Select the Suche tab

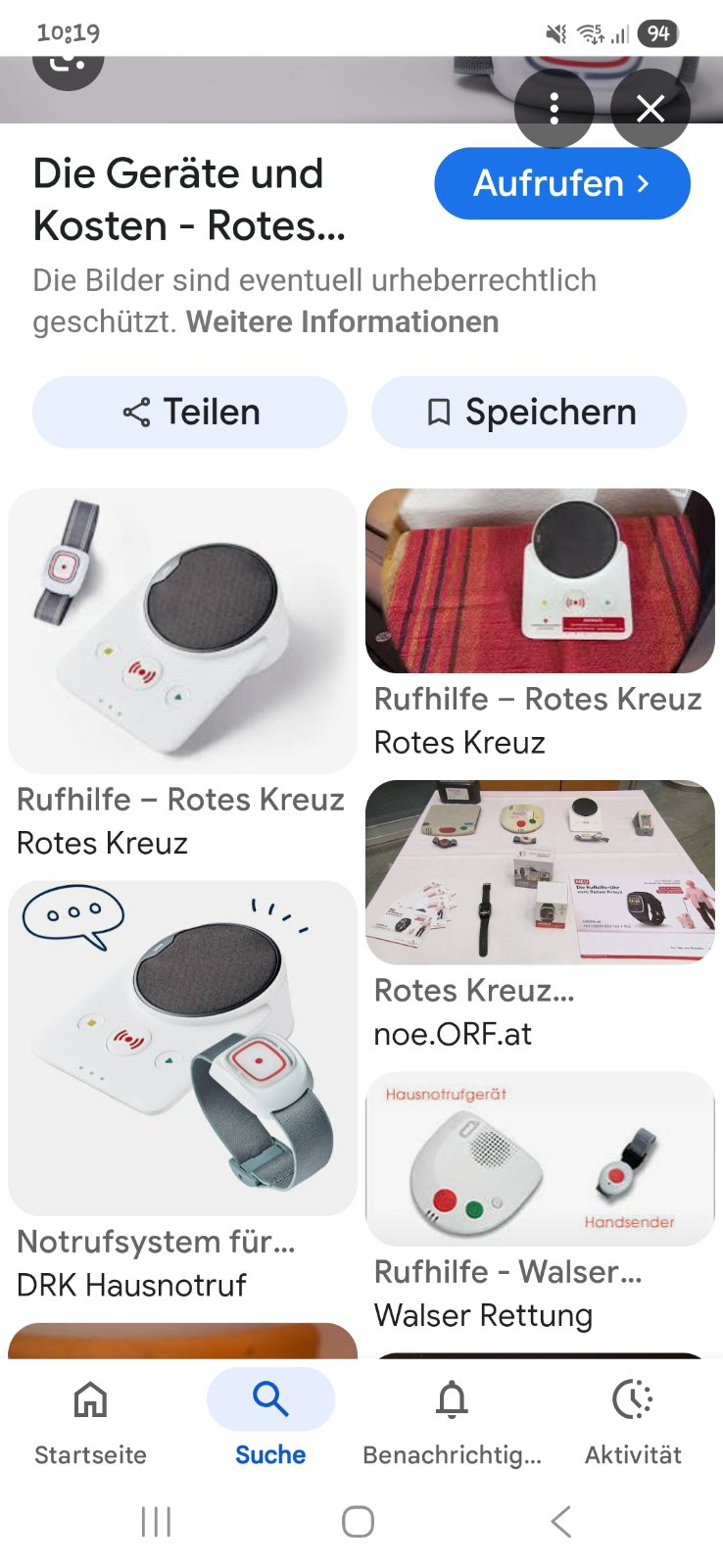270,1420
